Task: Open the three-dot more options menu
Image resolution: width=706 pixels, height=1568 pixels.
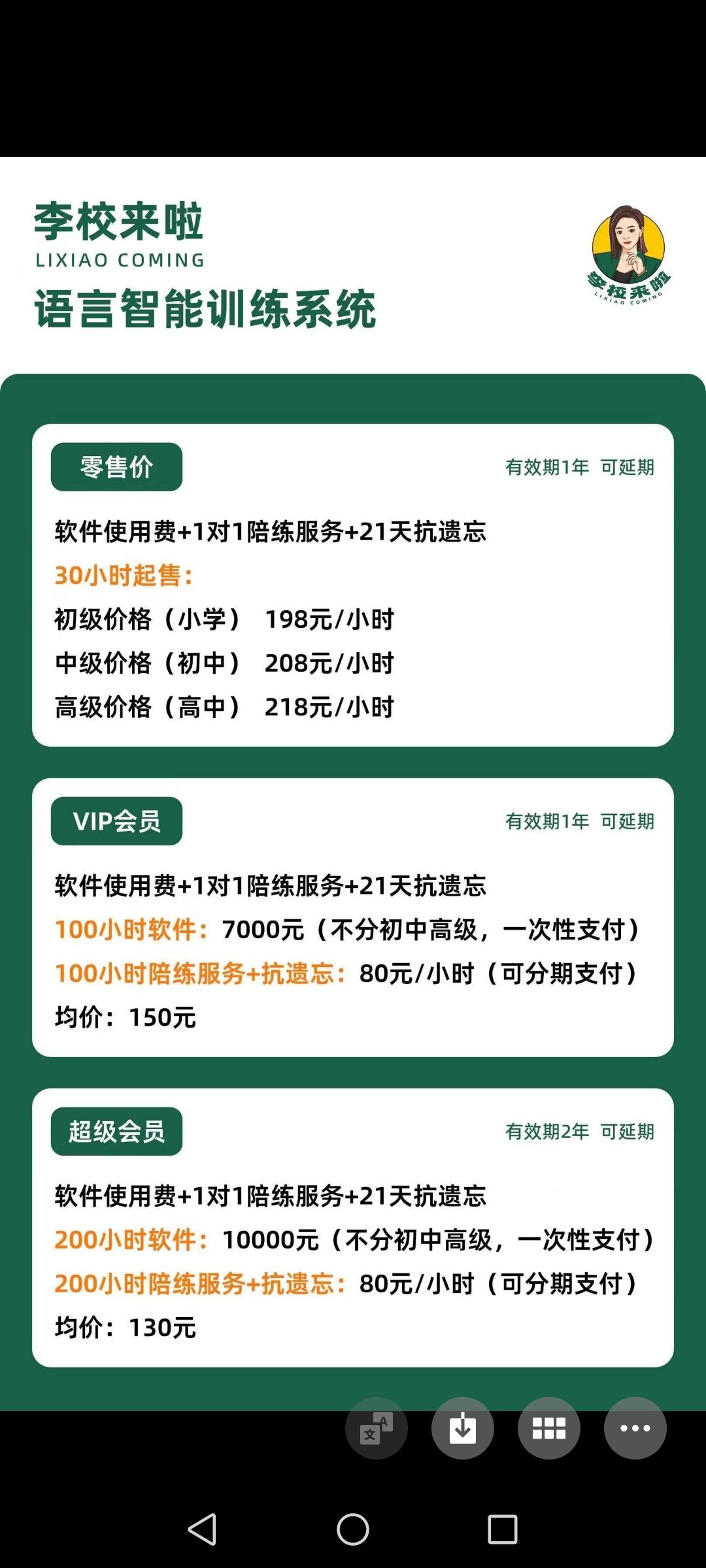Action: click(x=635, y=1428)
